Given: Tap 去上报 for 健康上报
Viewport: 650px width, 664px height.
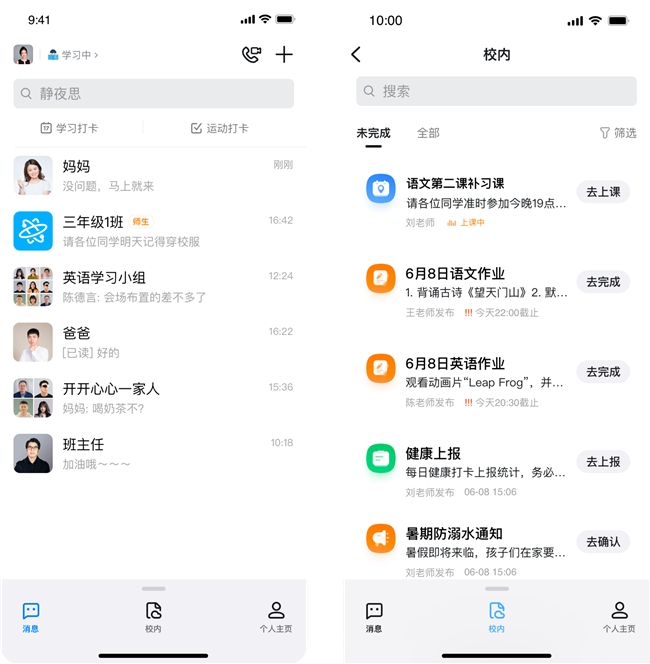Looking at the screenshot, I should [603, 462].
